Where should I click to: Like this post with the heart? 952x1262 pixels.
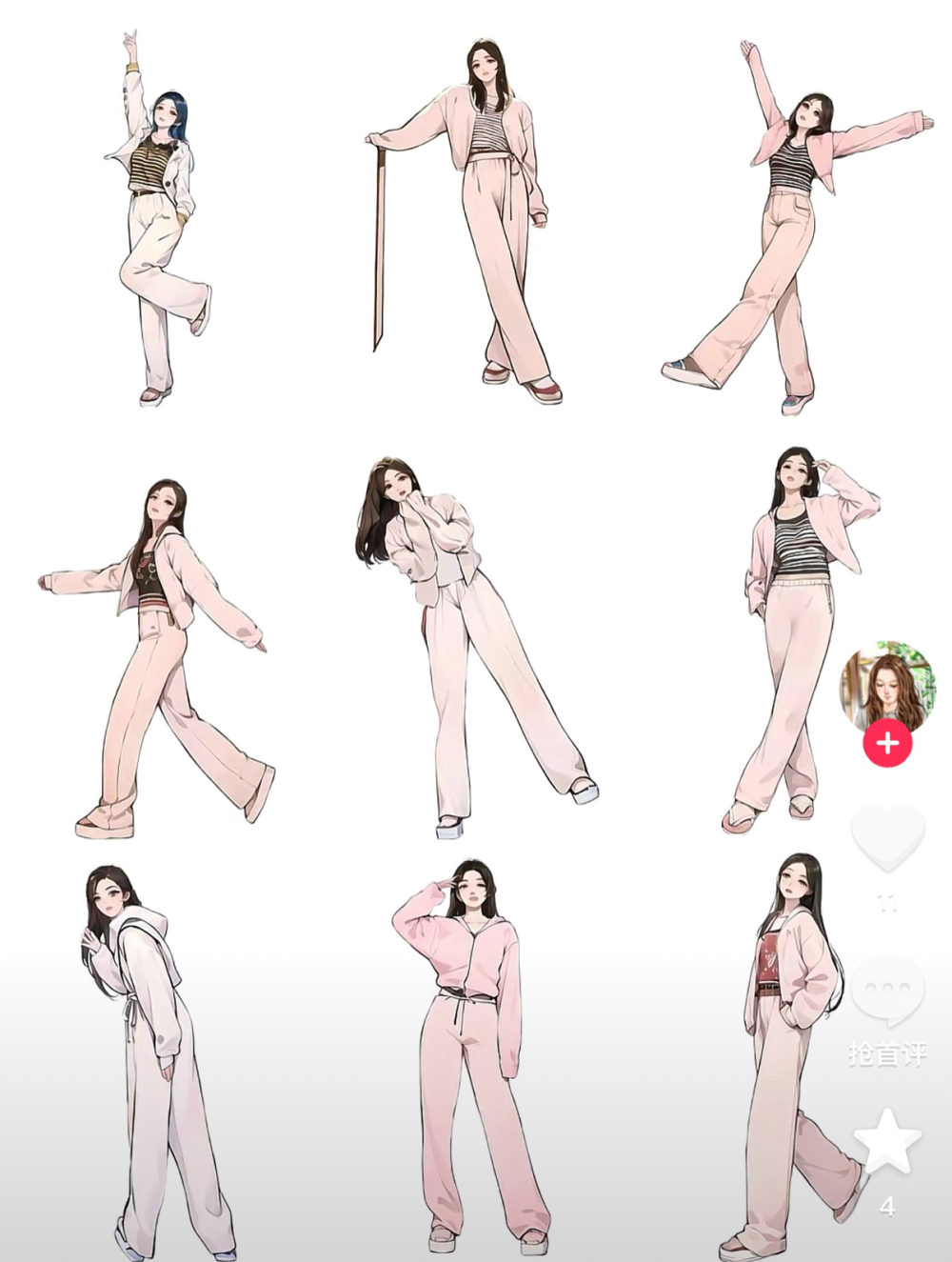point(887,838)
